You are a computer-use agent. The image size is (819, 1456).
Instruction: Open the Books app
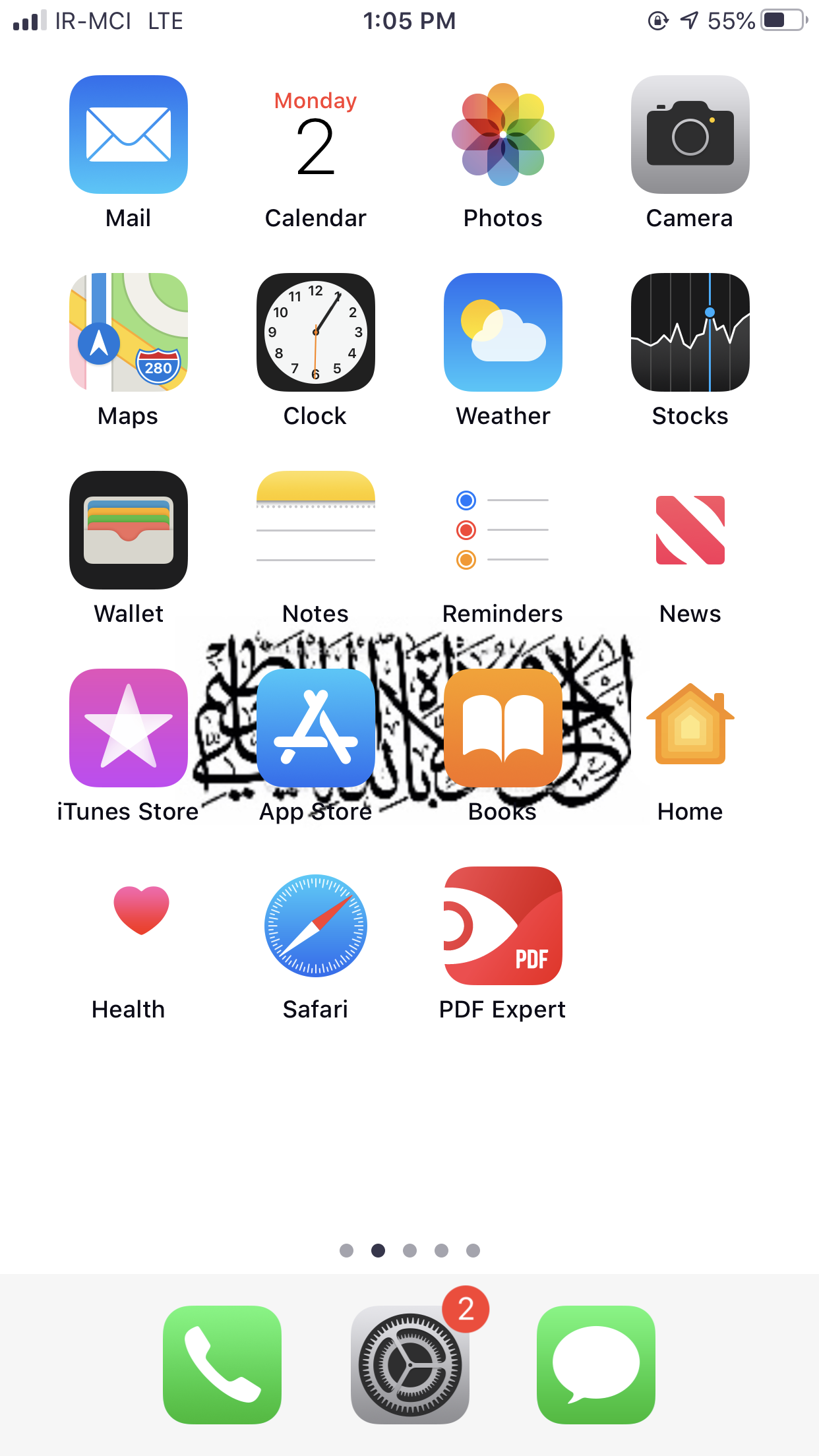[x=503, y=728]
